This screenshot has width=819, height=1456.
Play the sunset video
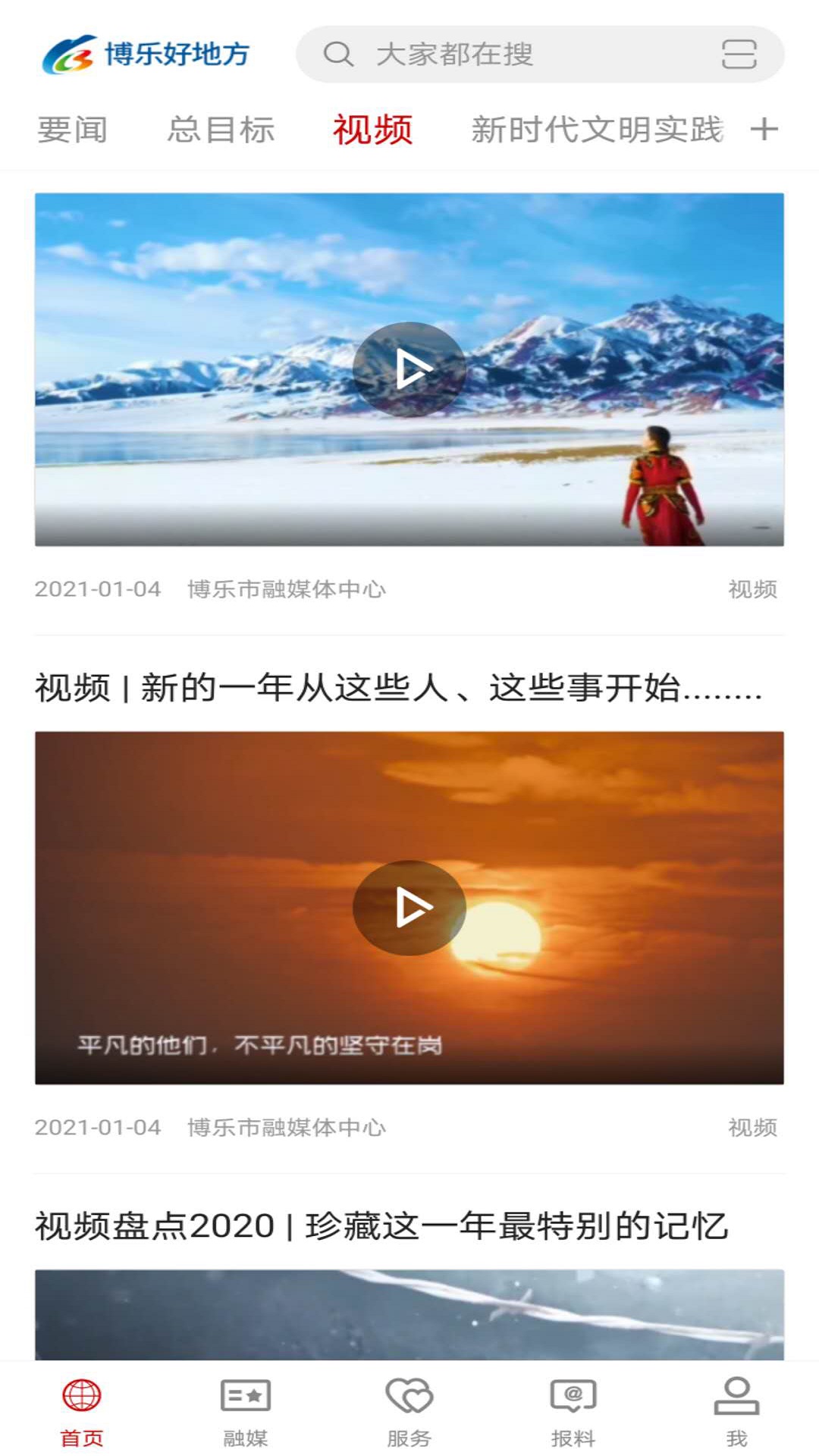click(x=409, y=908)
